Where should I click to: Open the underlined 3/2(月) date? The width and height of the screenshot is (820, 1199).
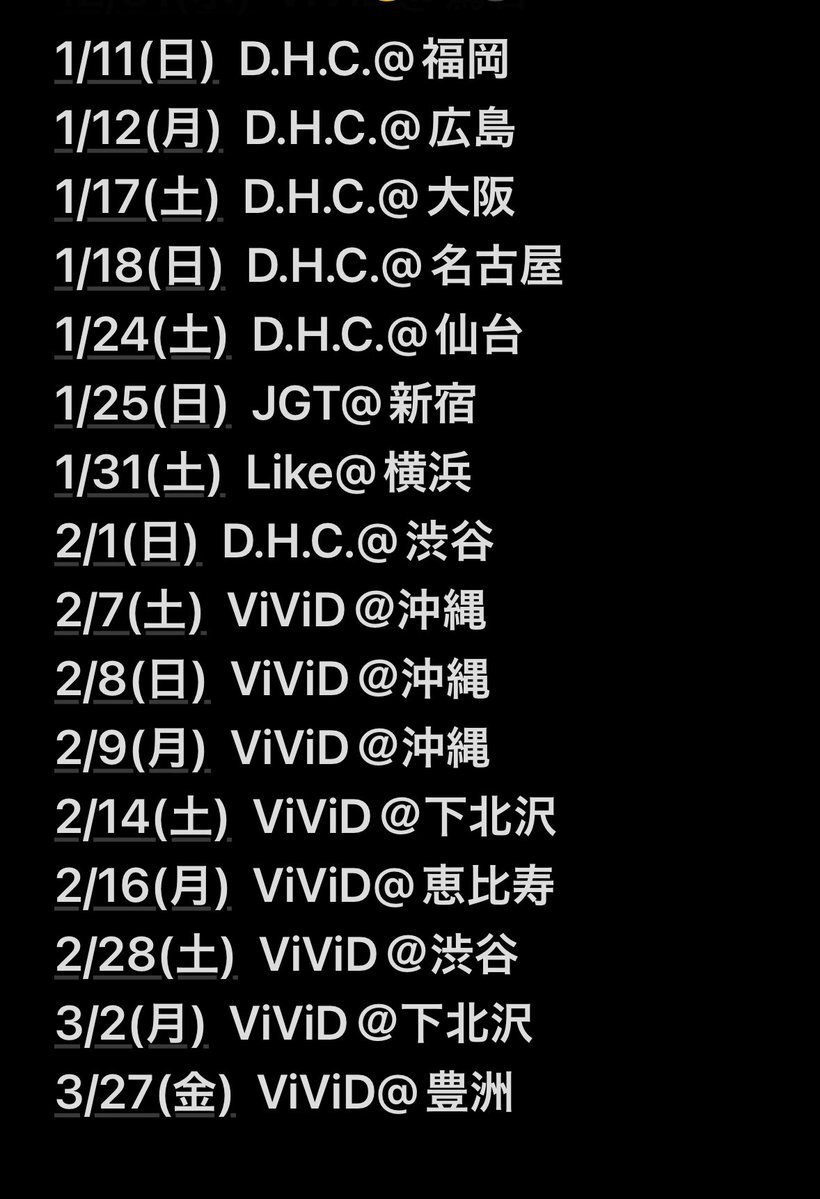[x=131, y=1025]
